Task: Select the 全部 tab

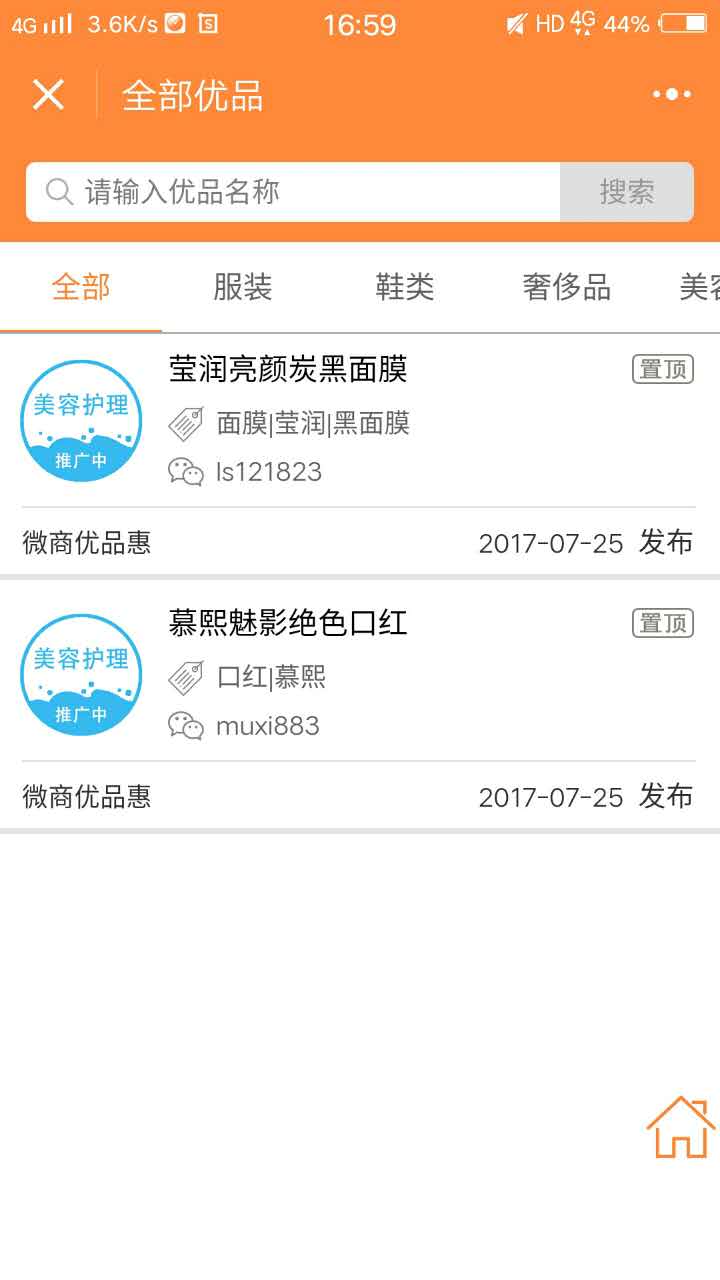Action: (x=81, y=288)
